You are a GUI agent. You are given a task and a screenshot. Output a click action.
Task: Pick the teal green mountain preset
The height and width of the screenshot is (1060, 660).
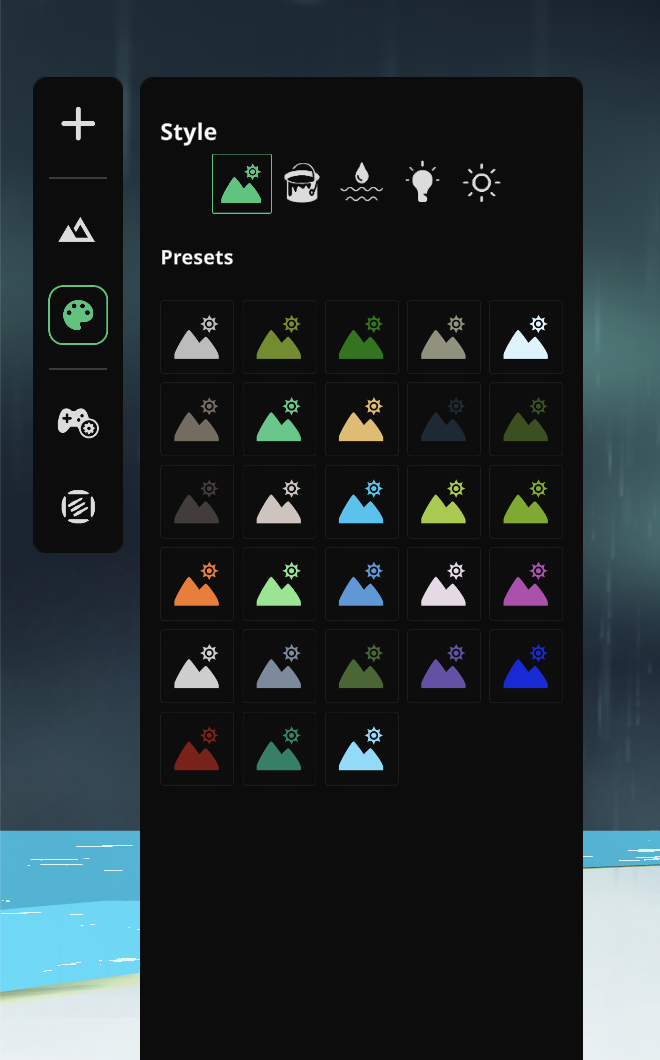(280, 748)
